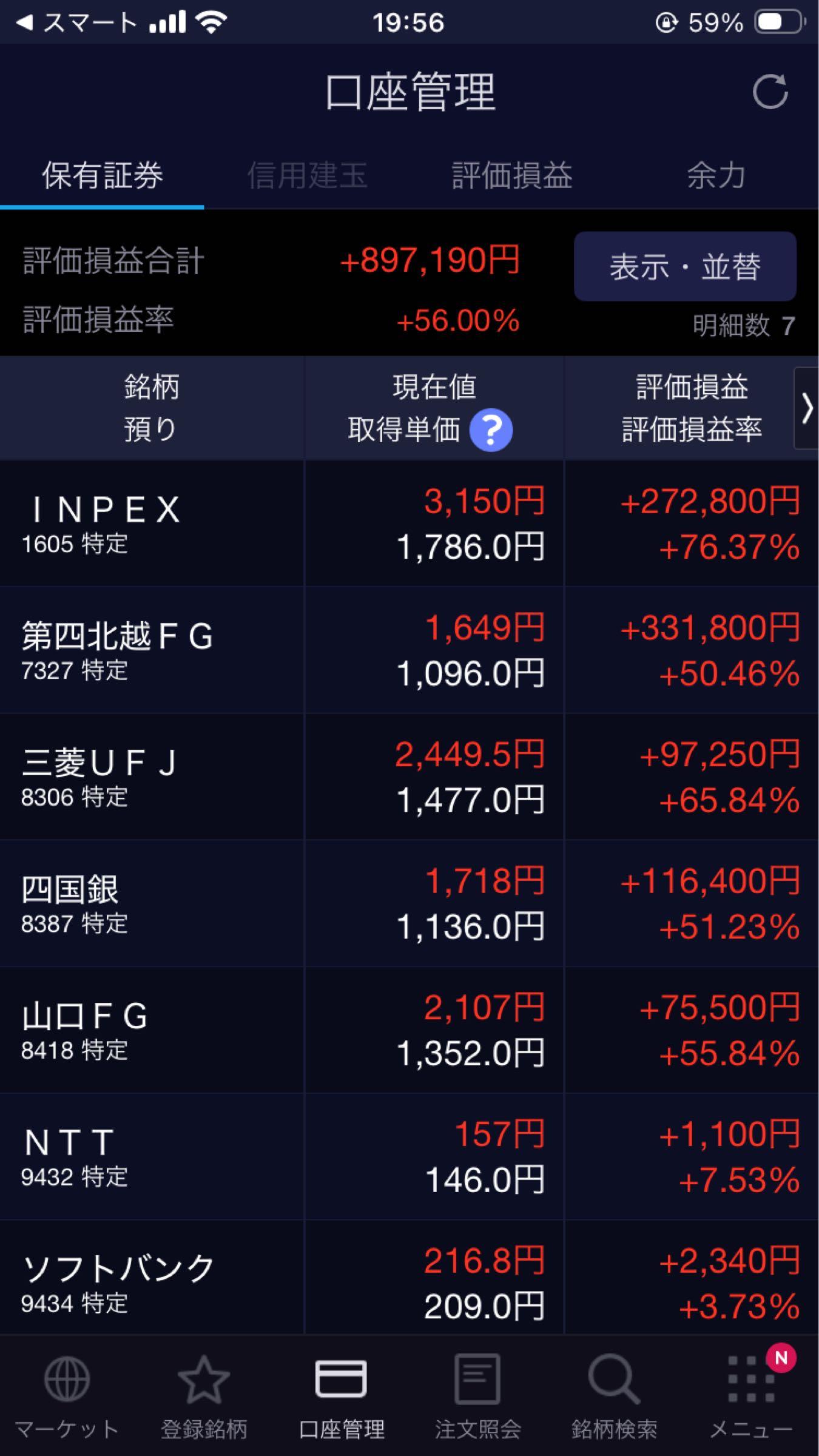Select the 四国銀 8387 holding row

152,903
